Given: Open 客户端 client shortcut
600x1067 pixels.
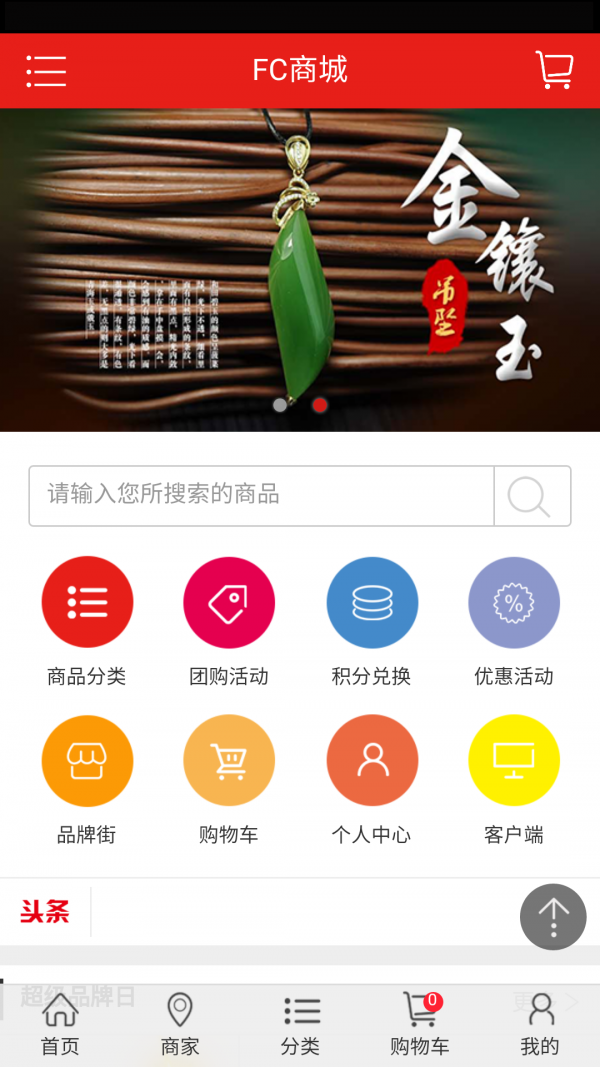Looking at the screenshot, I should click(x=514, y=760).
